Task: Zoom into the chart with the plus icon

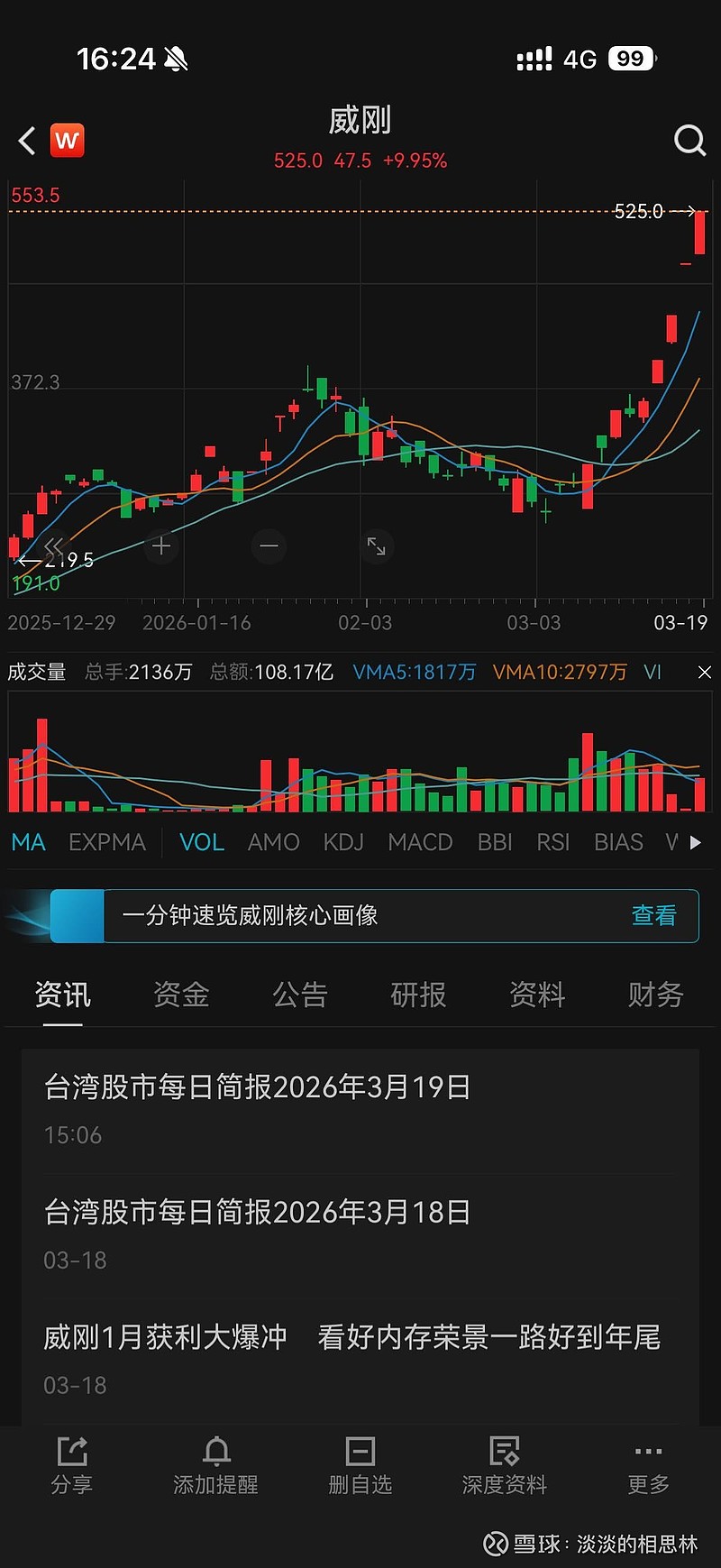Action: click(x=160, y=546)
